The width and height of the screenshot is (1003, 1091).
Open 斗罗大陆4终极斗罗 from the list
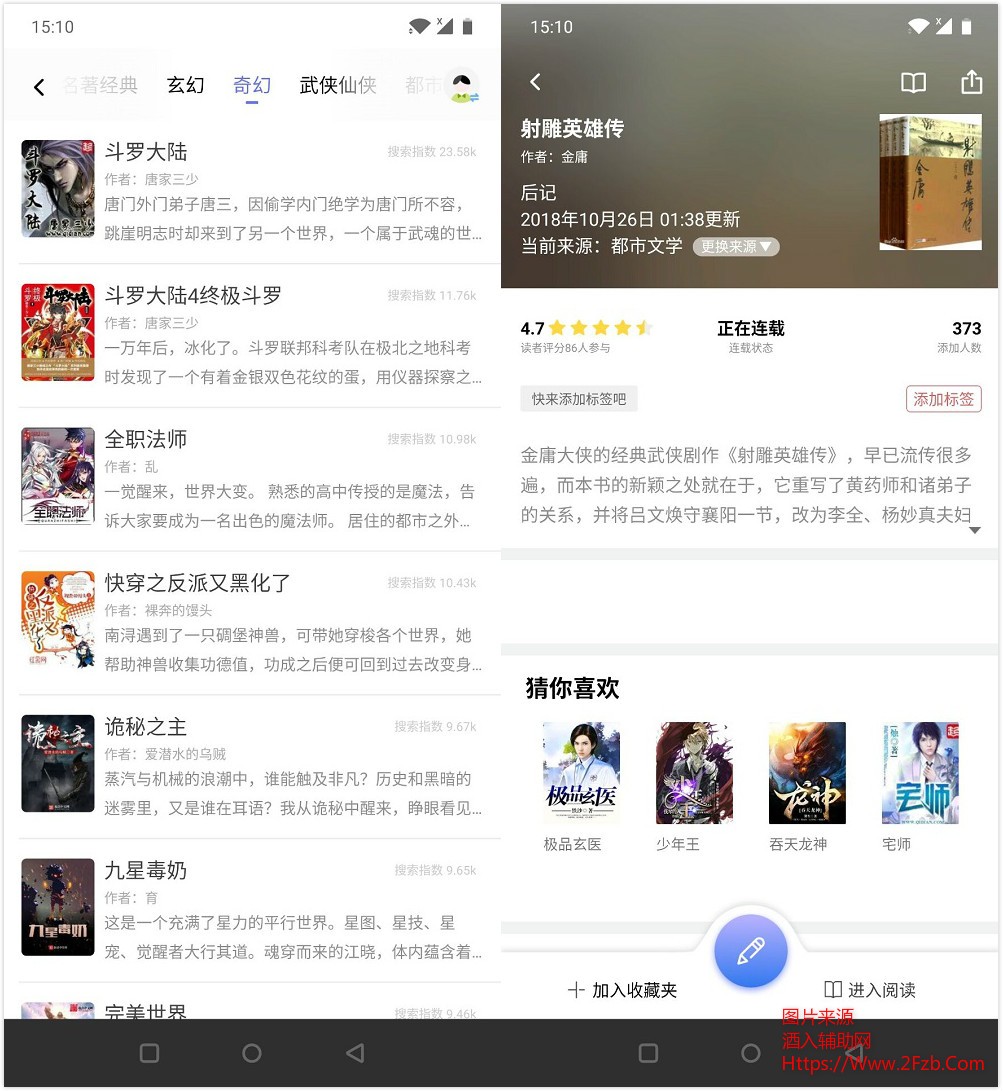tap(250, 334)
